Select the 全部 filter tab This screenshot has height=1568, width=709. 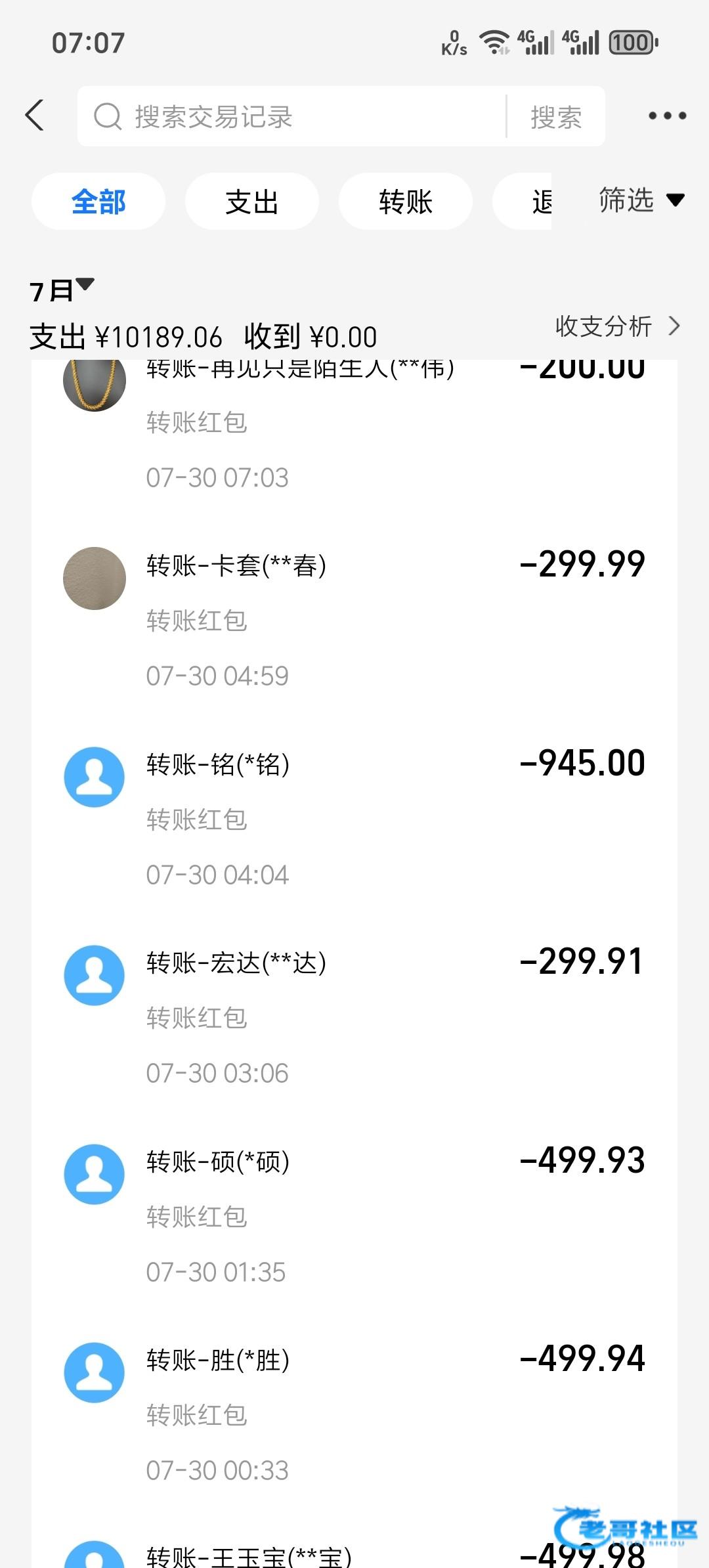coord(98,202)
